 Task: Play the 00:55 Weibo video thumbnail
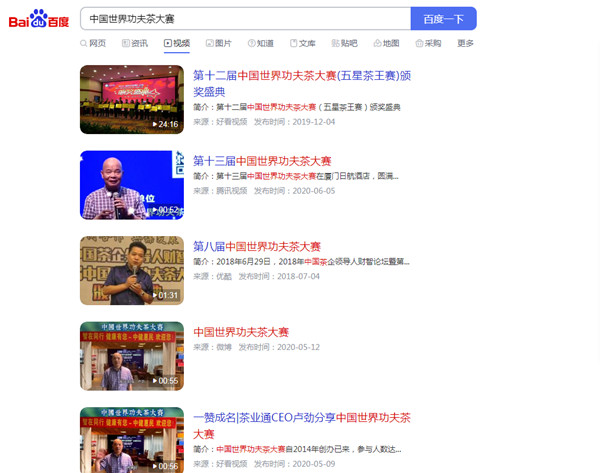[x=131, y=355]
